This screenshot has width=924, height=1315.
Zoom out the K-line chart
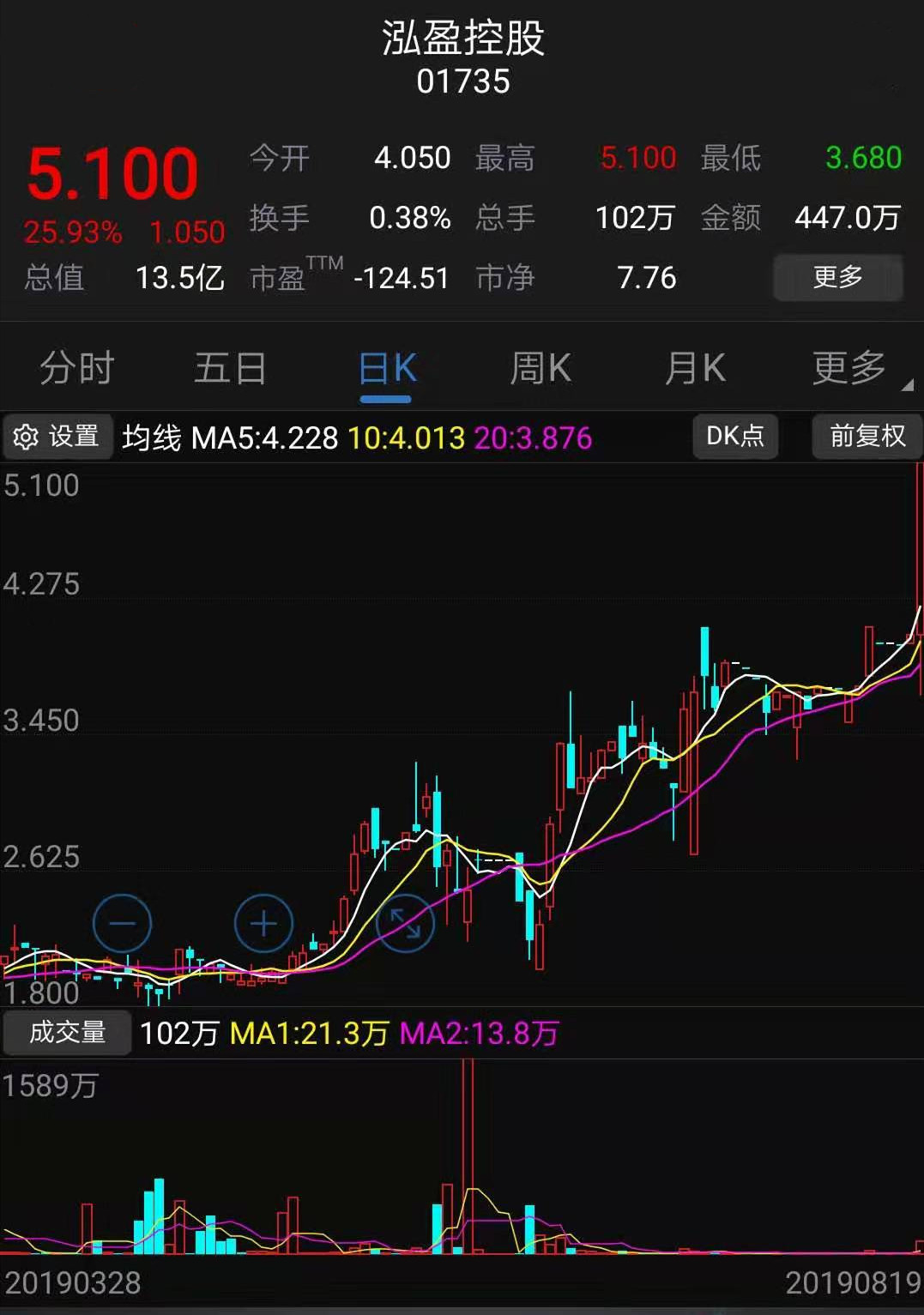(x=123, y=924)
